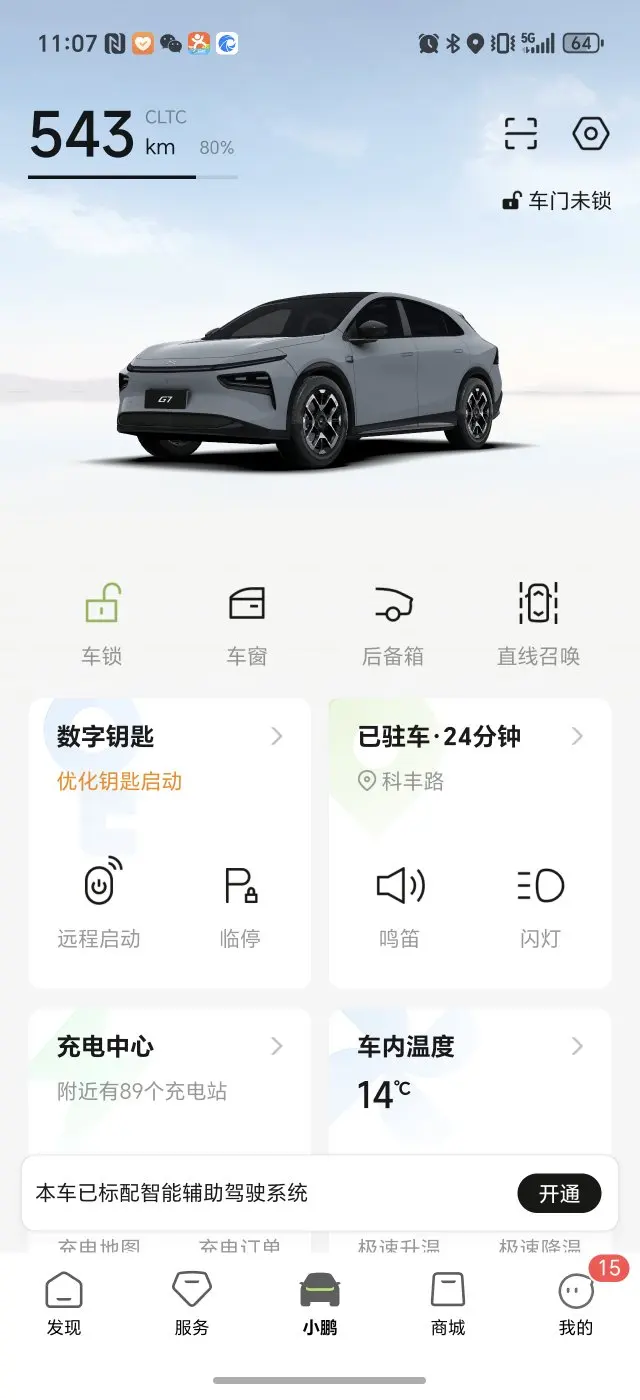Tap the 临停 temporary parking button
Image resolution: width=640 pixels, height=1400 pixels.
(240, 902)
